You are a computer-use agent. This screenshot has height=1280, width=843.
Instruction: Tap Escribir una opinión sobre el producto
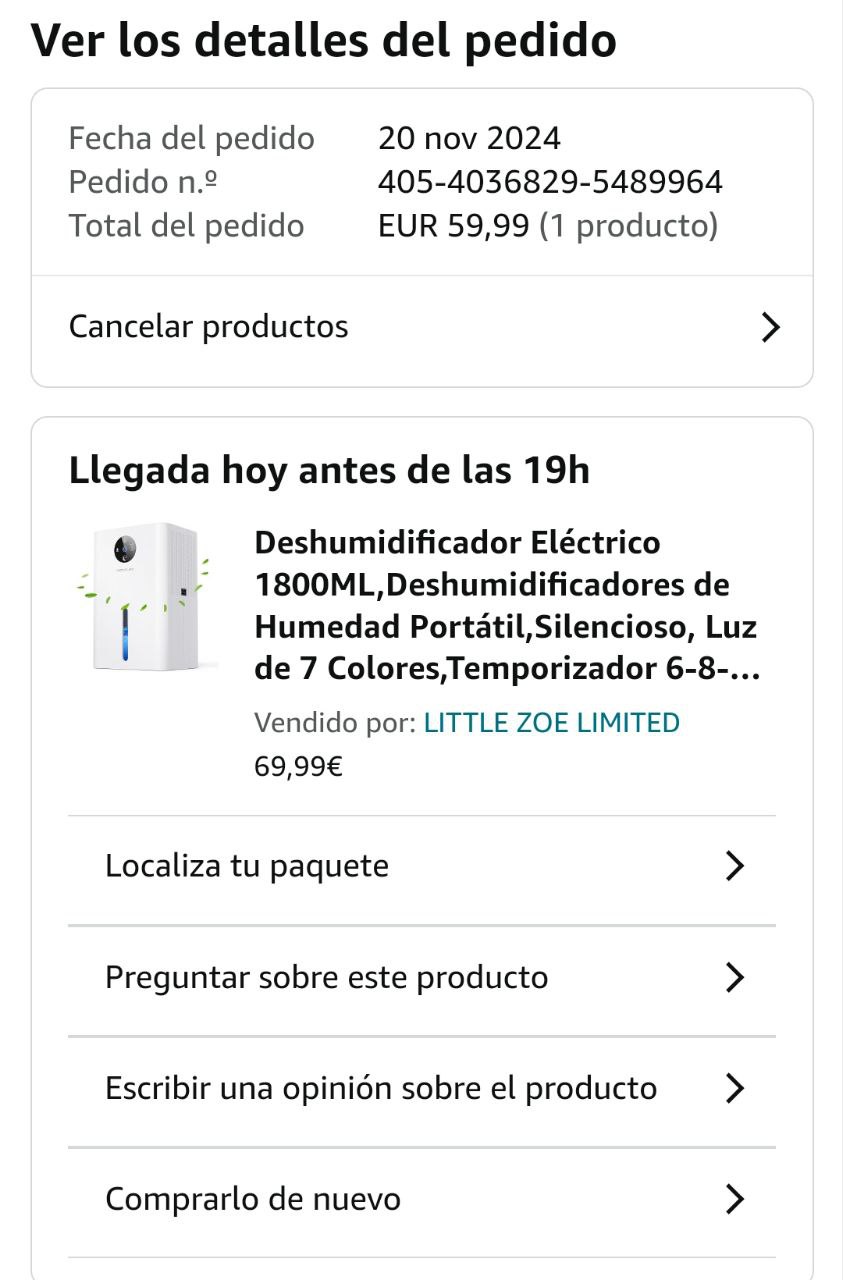[420, 1088]
